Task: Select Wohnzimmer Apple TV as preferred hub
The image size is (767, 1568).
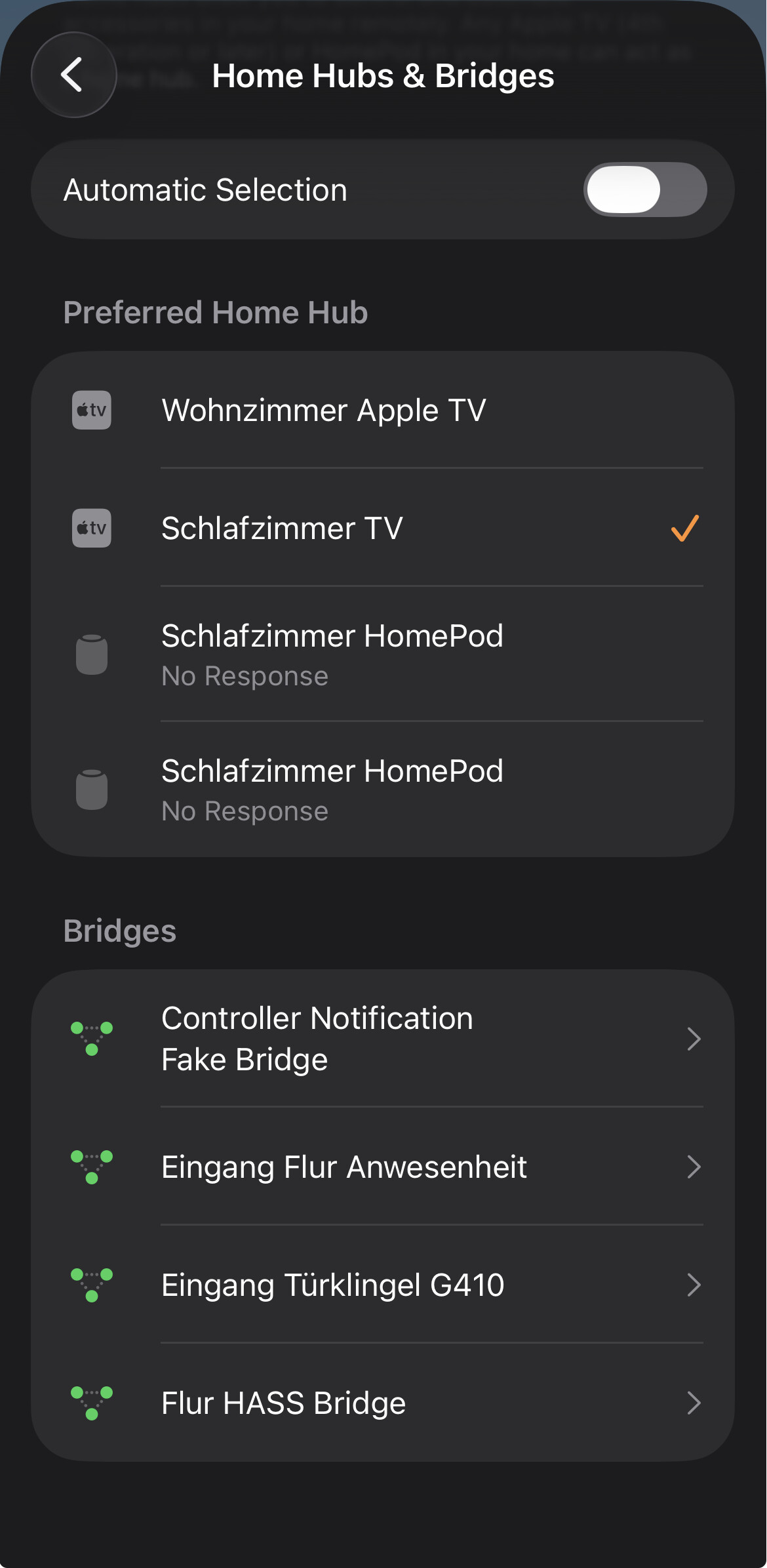Action: coord(383,411)
